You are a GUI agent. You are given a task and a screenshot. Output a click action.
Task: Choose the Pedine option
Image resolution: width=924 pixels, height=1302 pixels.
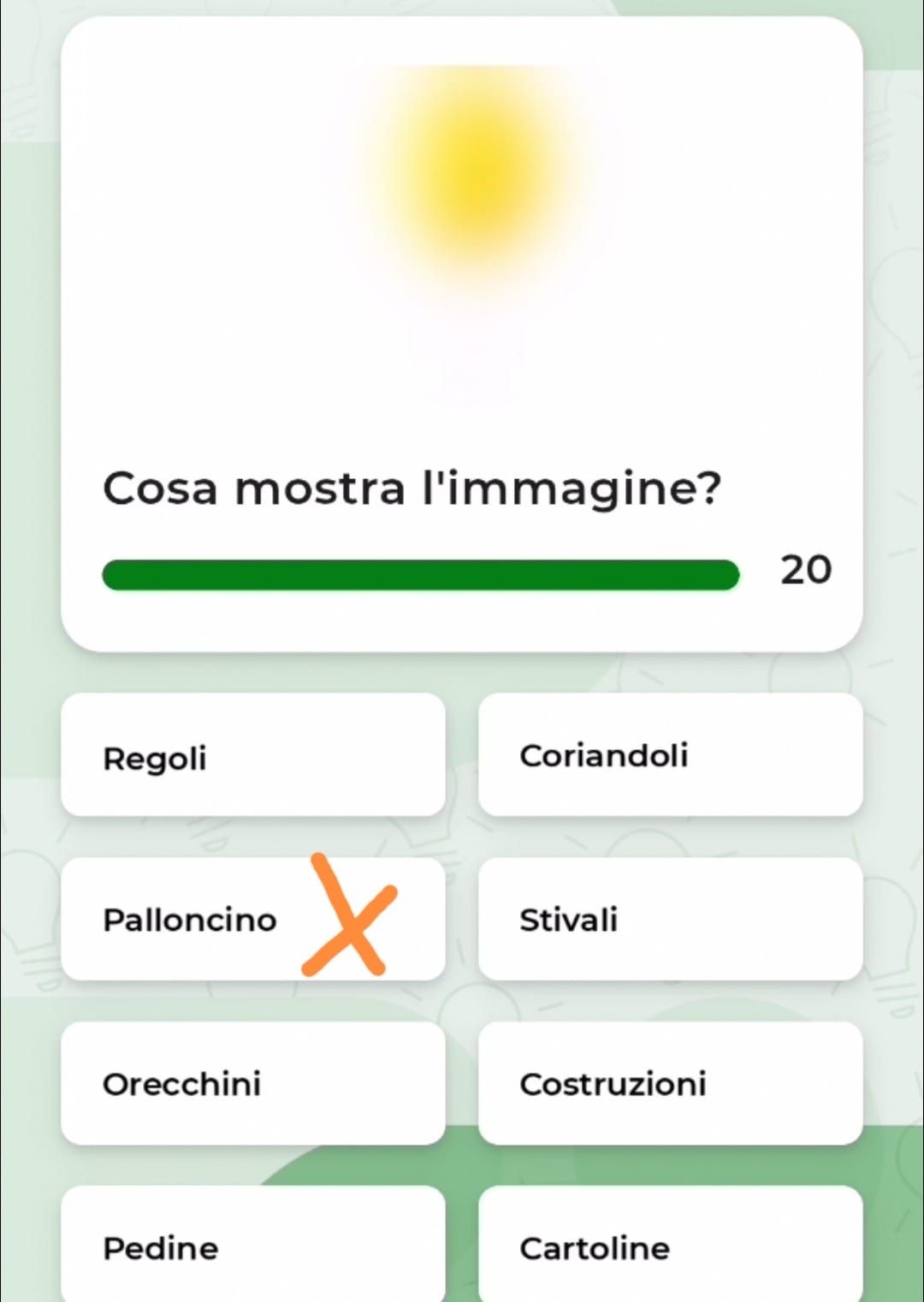252,1246
